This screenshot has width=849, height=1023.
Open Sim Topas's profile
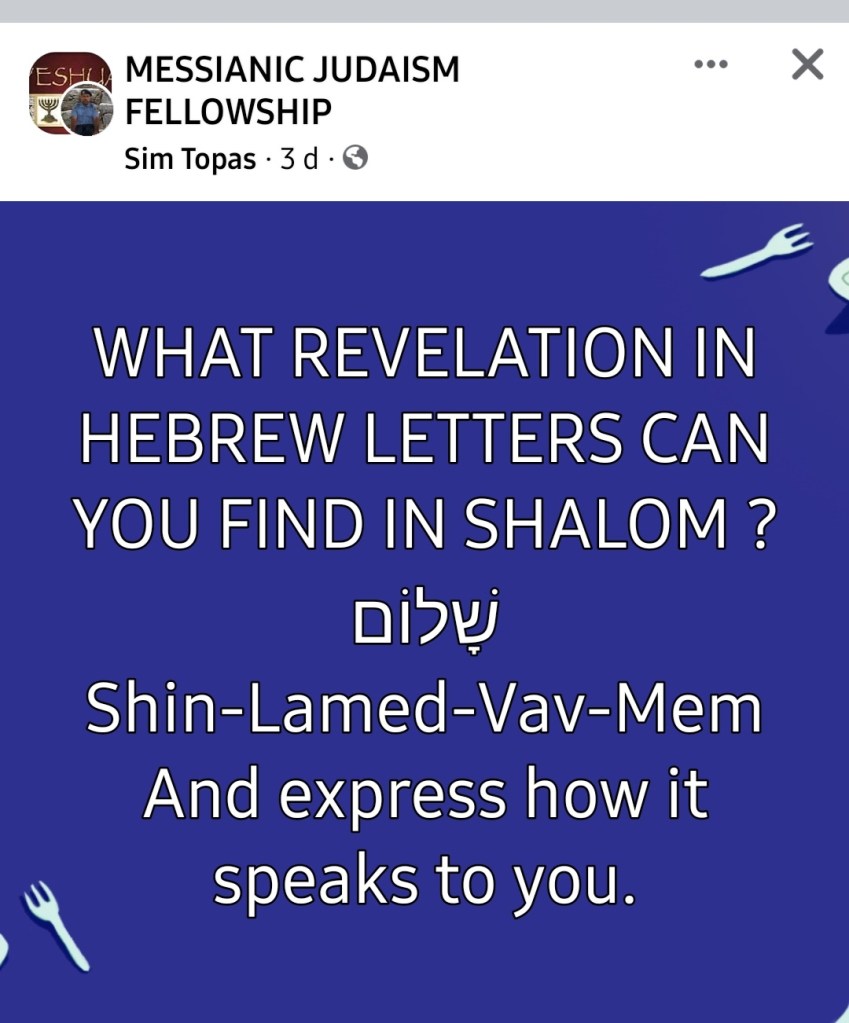point(190,159)
